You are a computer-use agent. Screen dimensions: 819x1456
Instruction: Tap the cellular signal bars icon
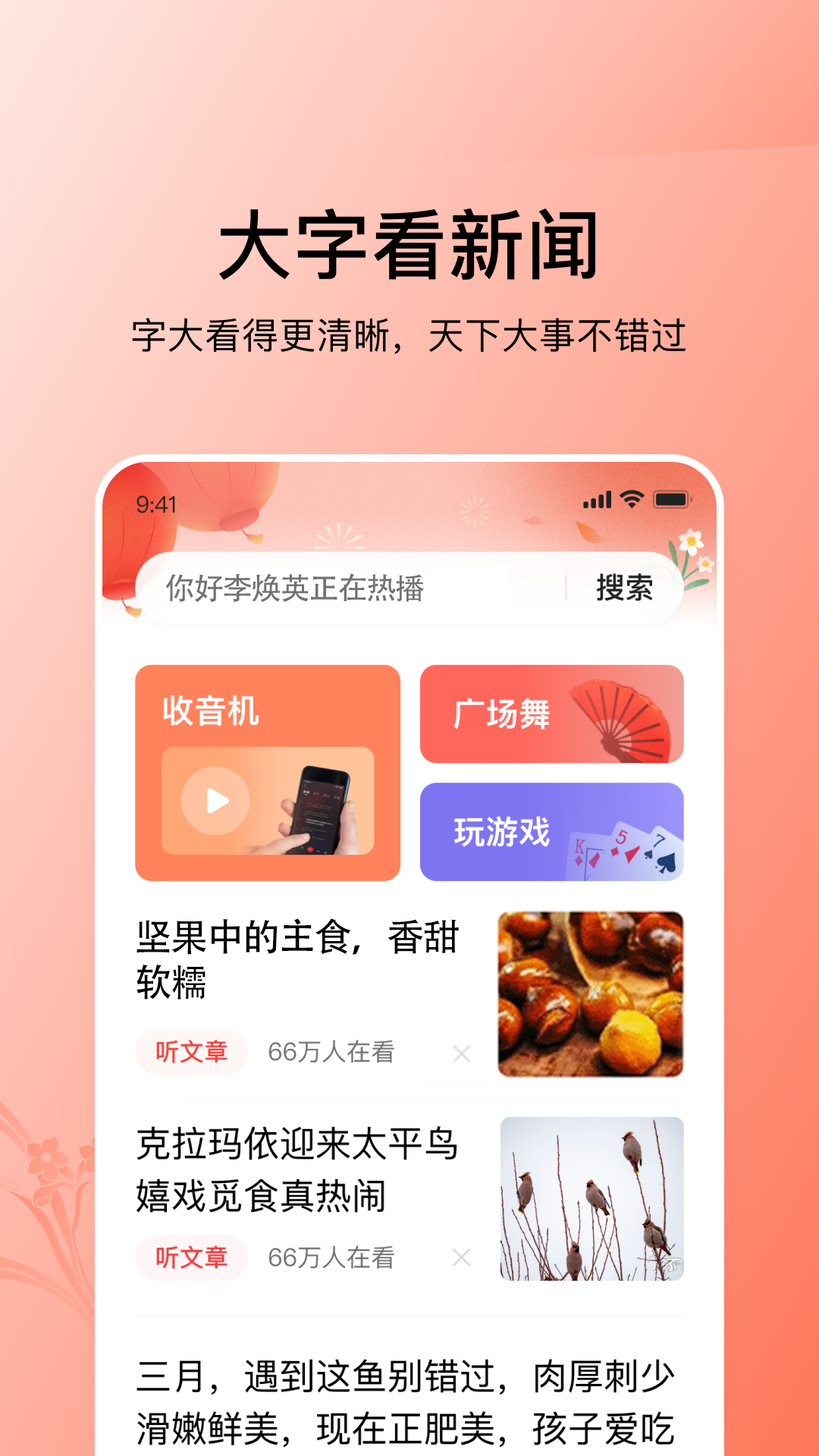[x=598, y=500]
